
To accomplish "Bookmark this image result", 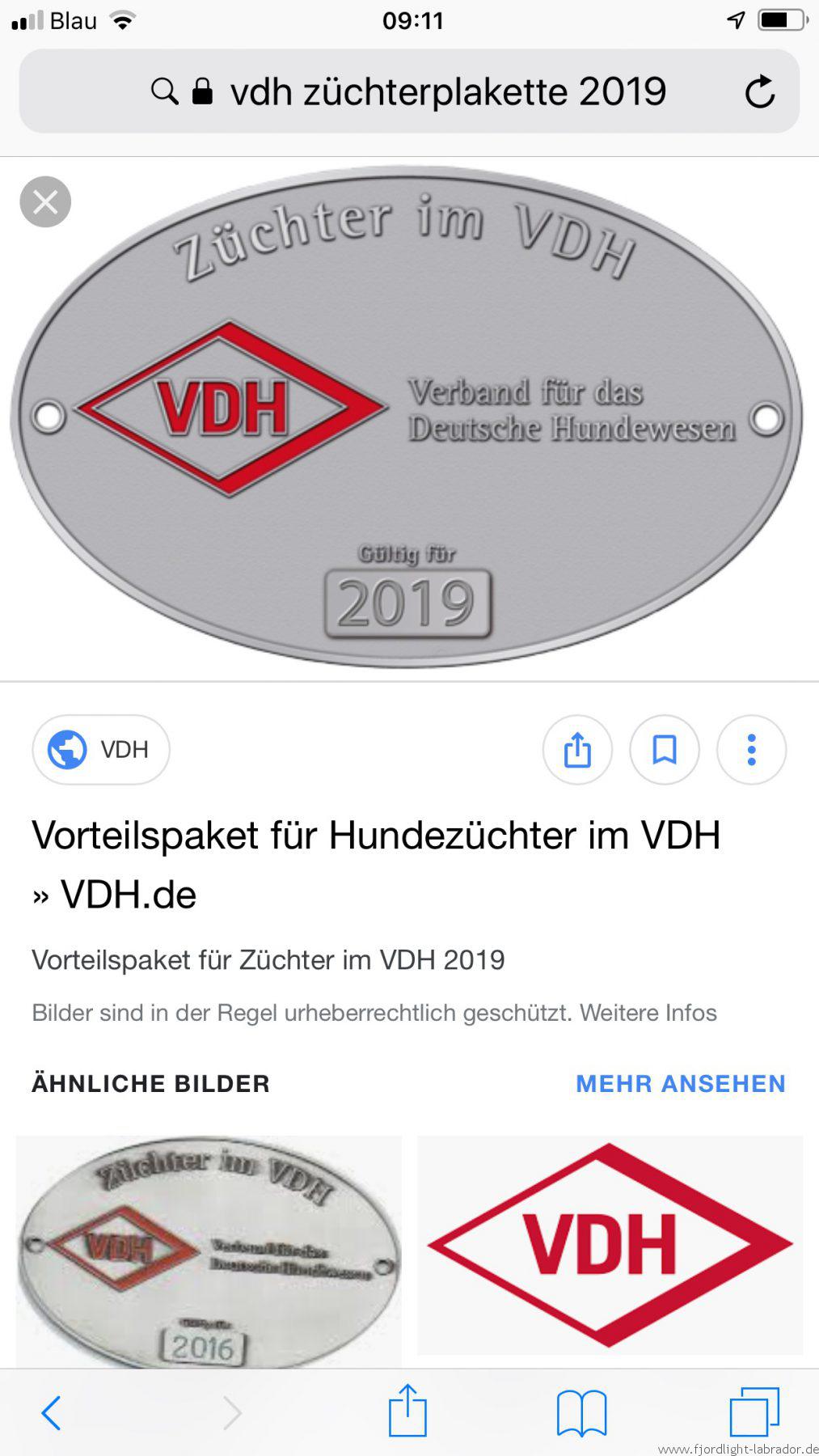I will click(665, 750).
